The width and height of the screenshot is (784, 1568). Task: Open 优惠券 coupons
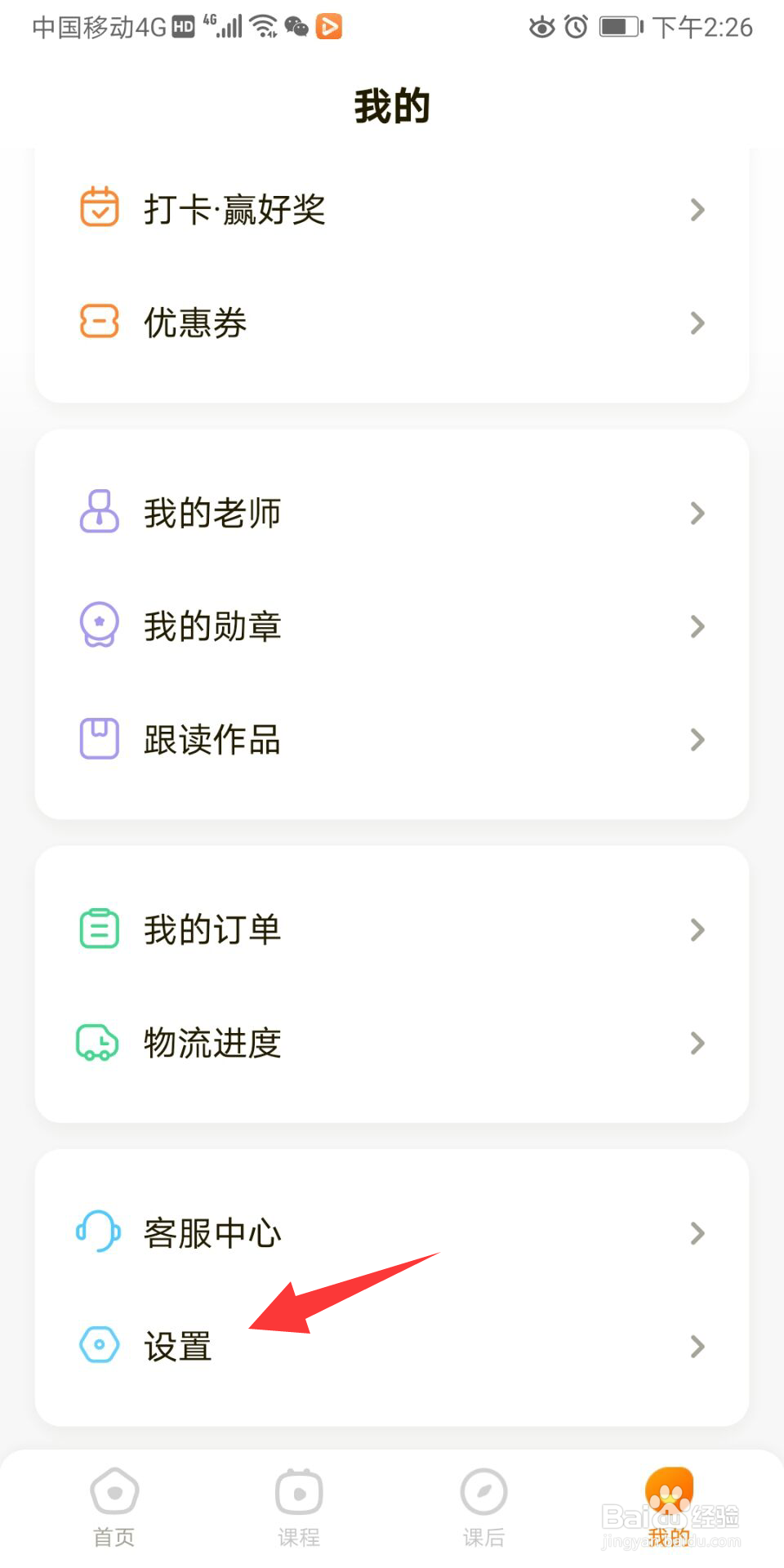click(390, 323)
